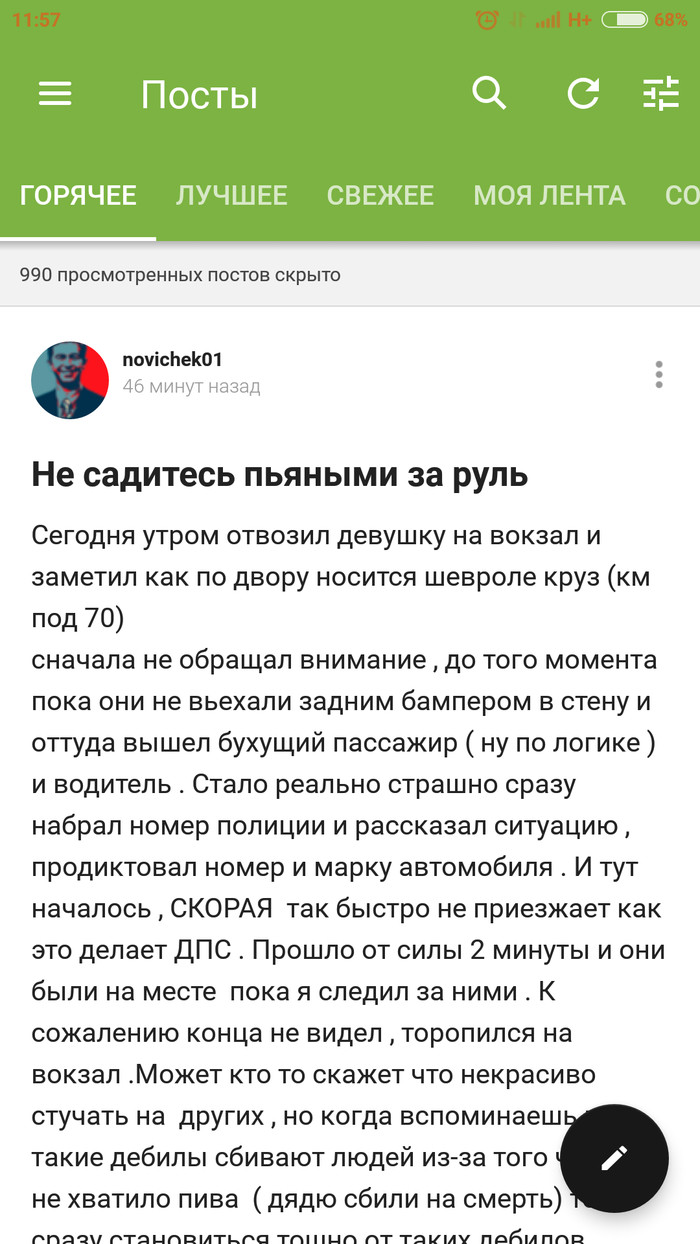Tap the username novichek01
700x1244 pixels.
point(172,360)
